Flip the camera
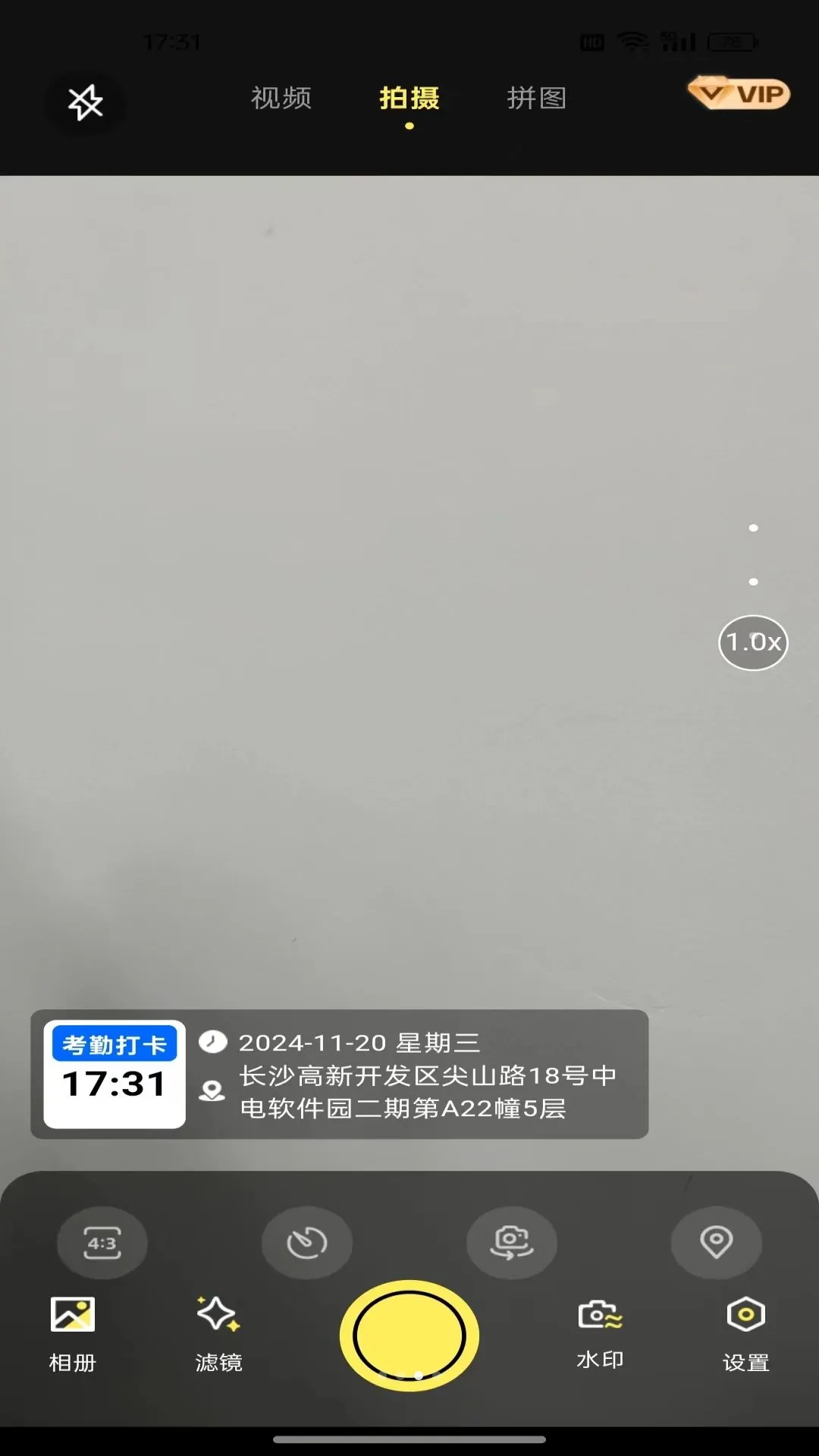The width and height of the screenshot is (819, 1456). 512,1243
